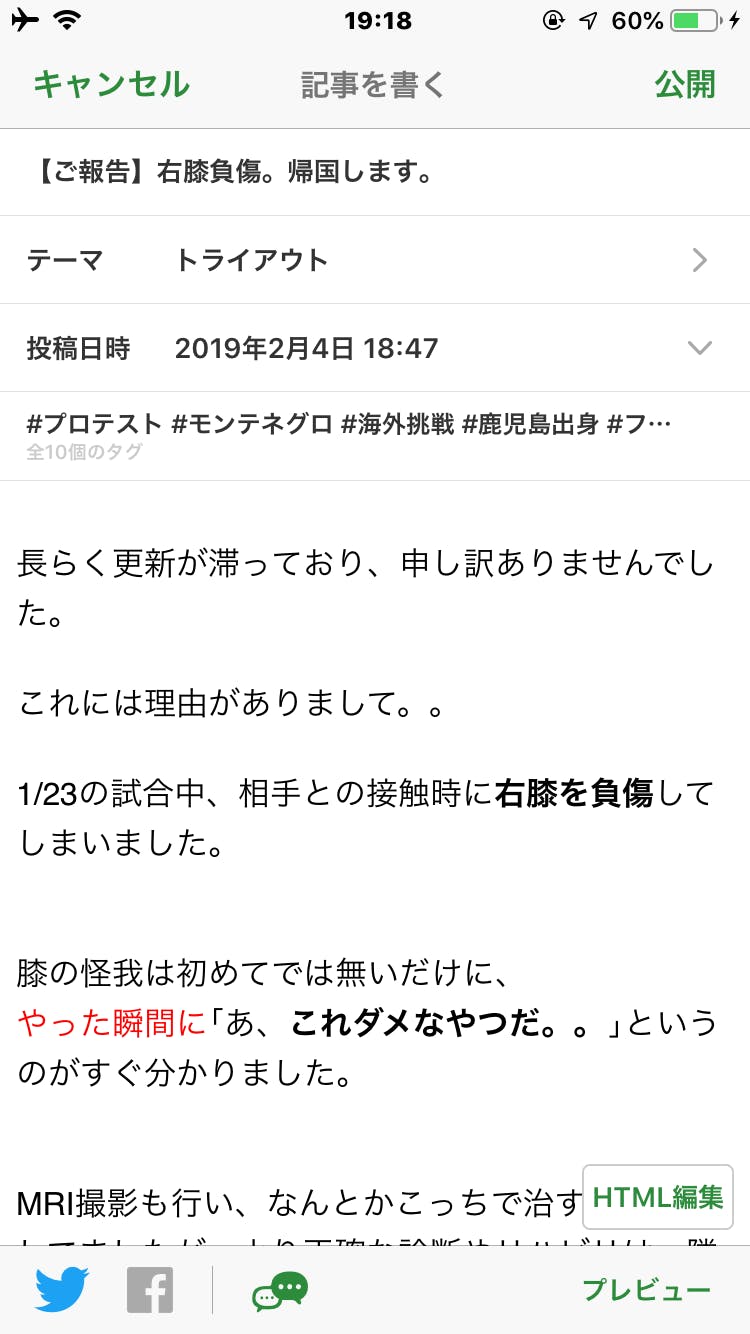Show the article プレビュー
Screen dimensions: 750x1334
(x=646, y=1290)
